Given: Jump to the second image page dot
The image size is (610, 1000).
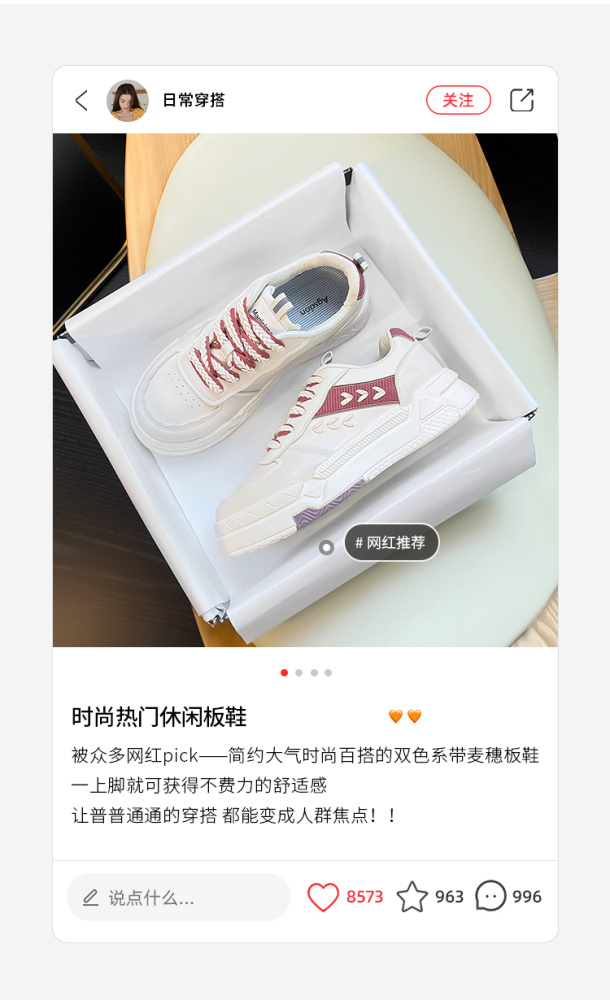Looking at the screenshot, I should 299,673.
